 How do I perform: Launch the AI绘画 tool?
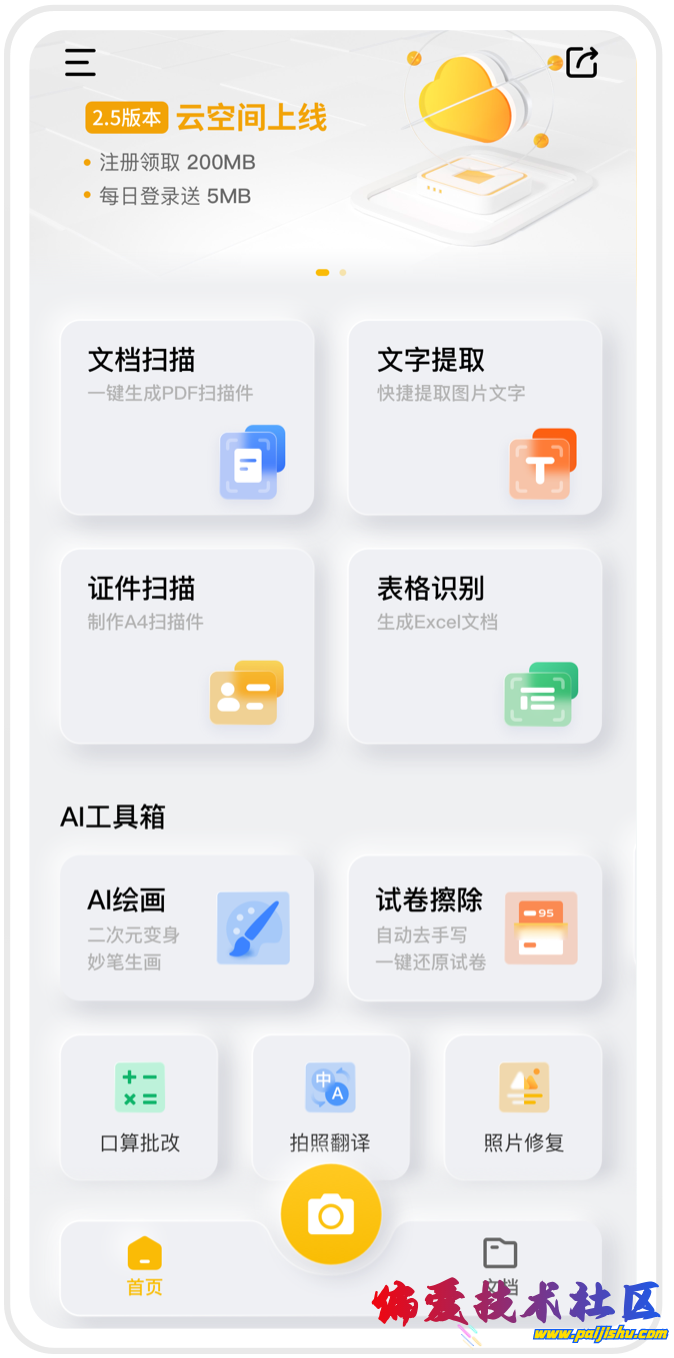click(x=187, y=928)
